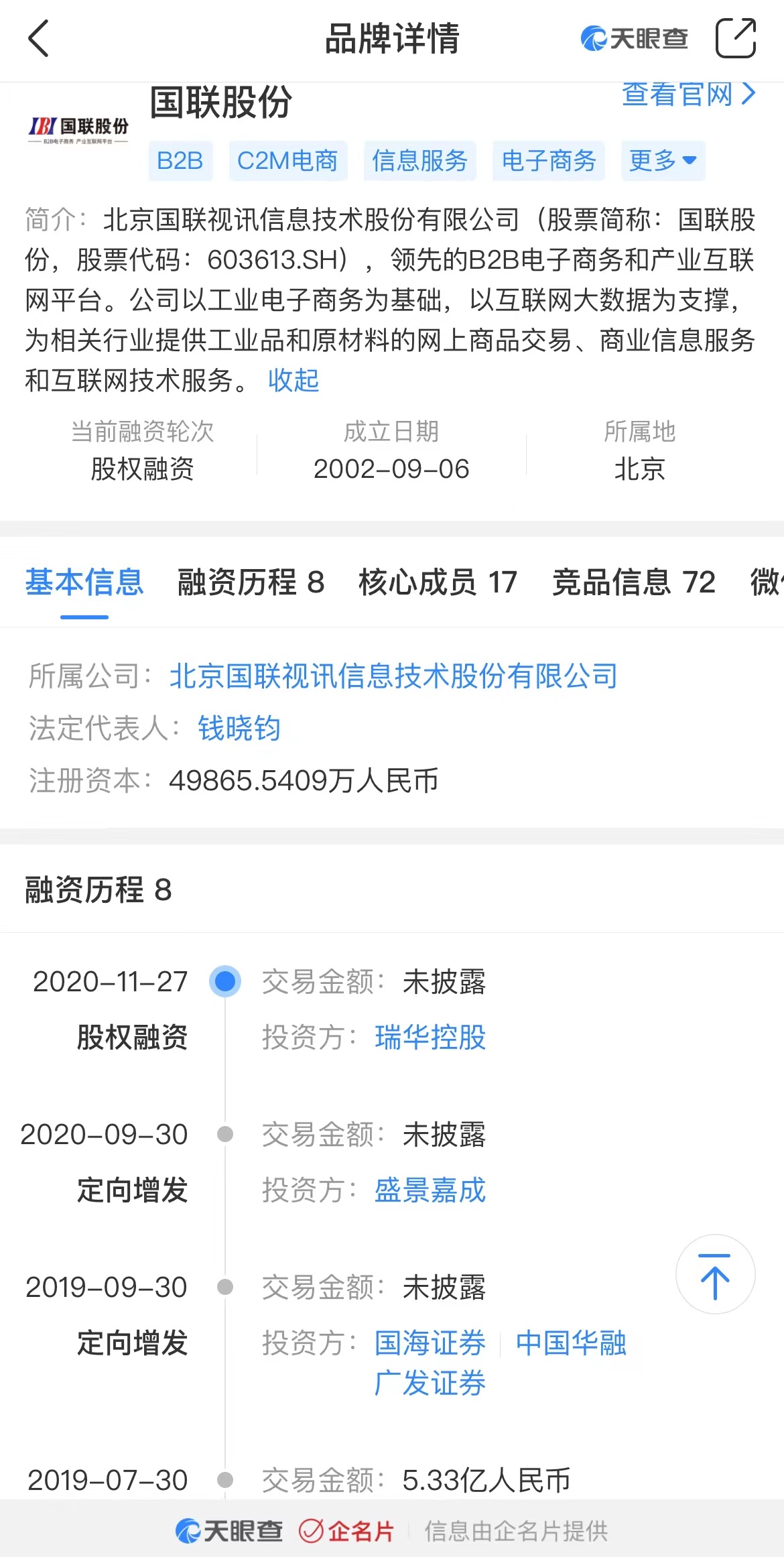Select the C2M电商 tag chip

(287, 161)
